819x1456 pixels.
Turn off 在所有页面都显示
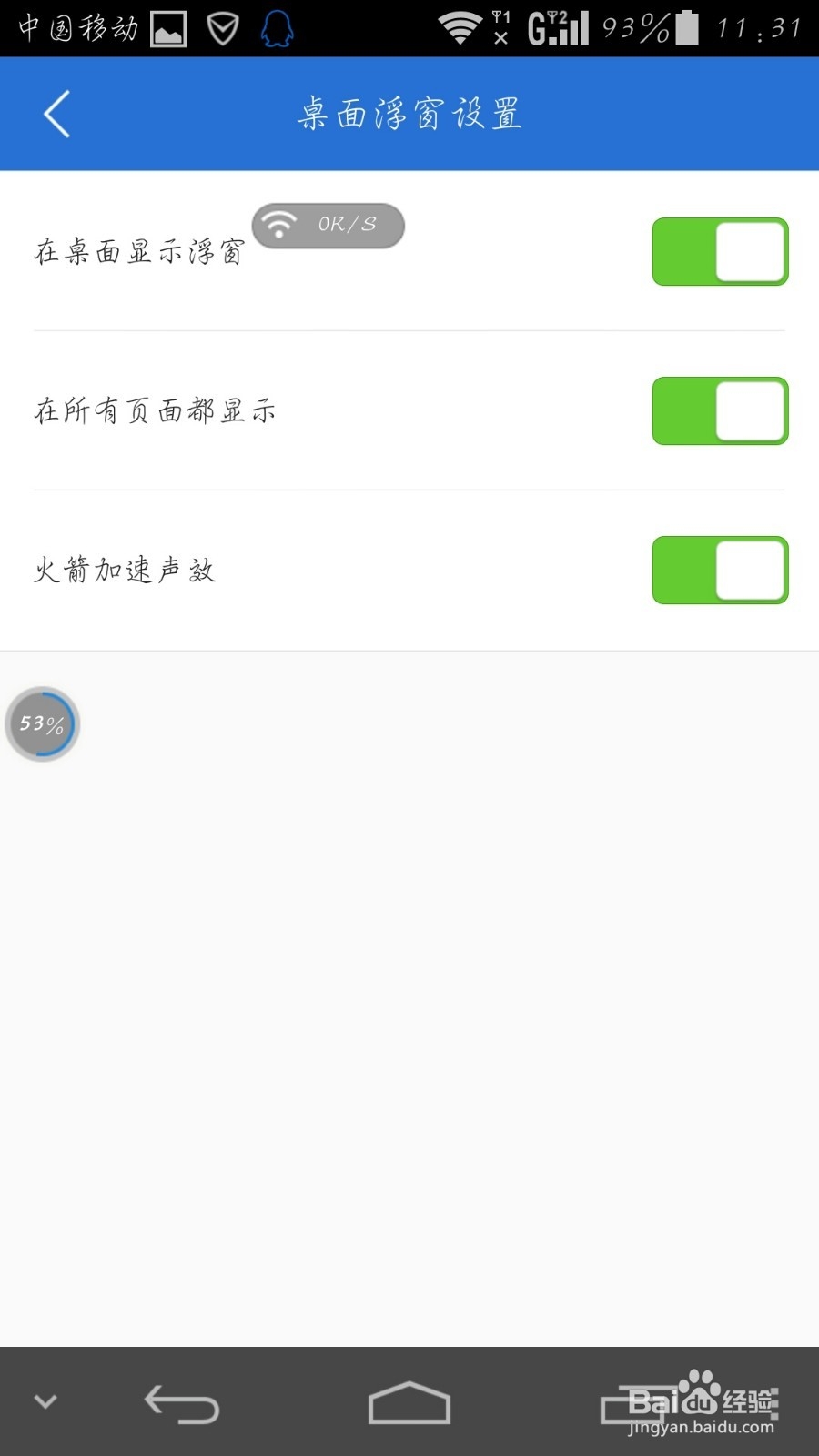720,411
